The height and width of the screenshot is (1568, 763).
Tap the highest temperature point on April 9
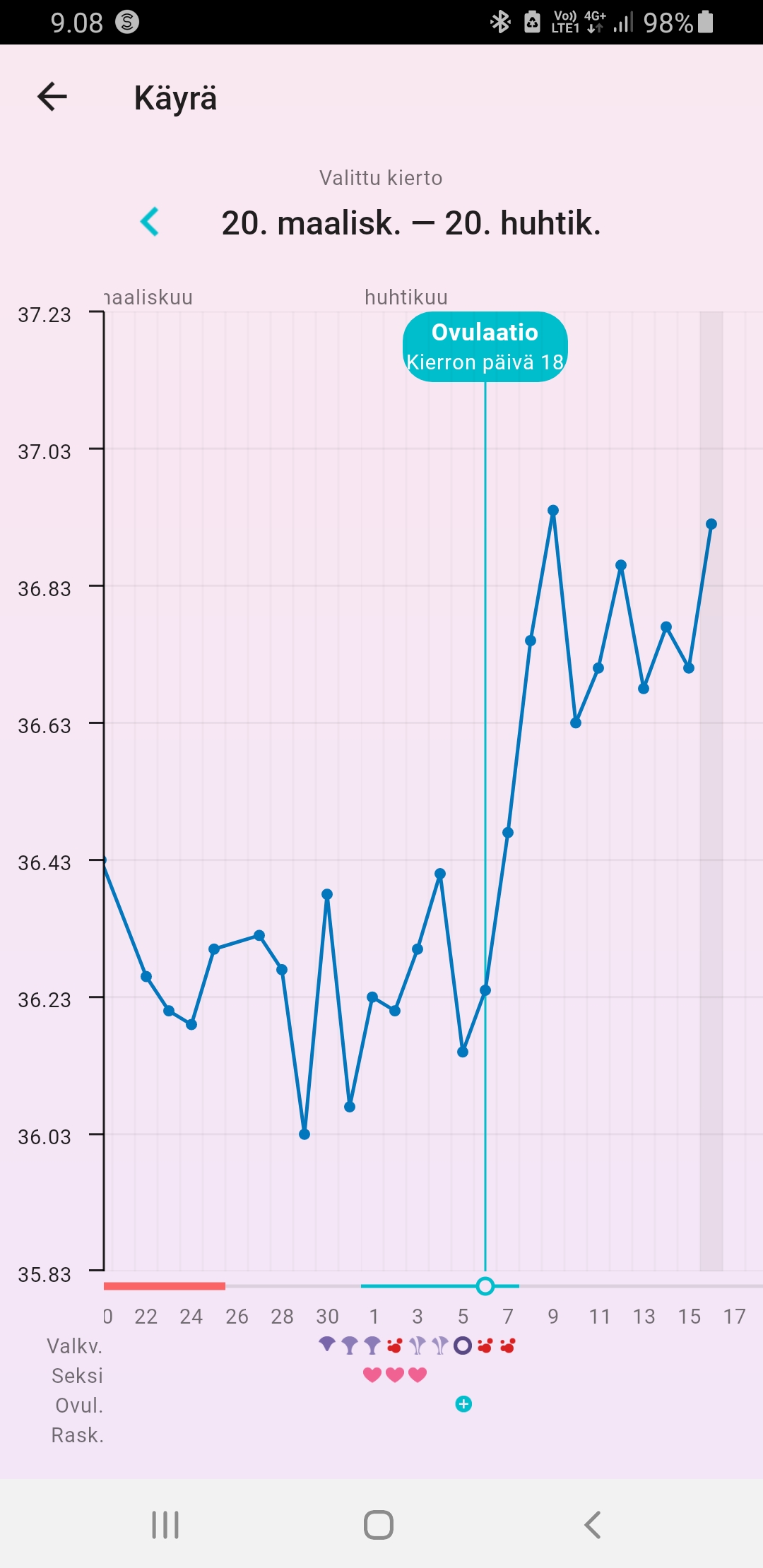point(553,510)
